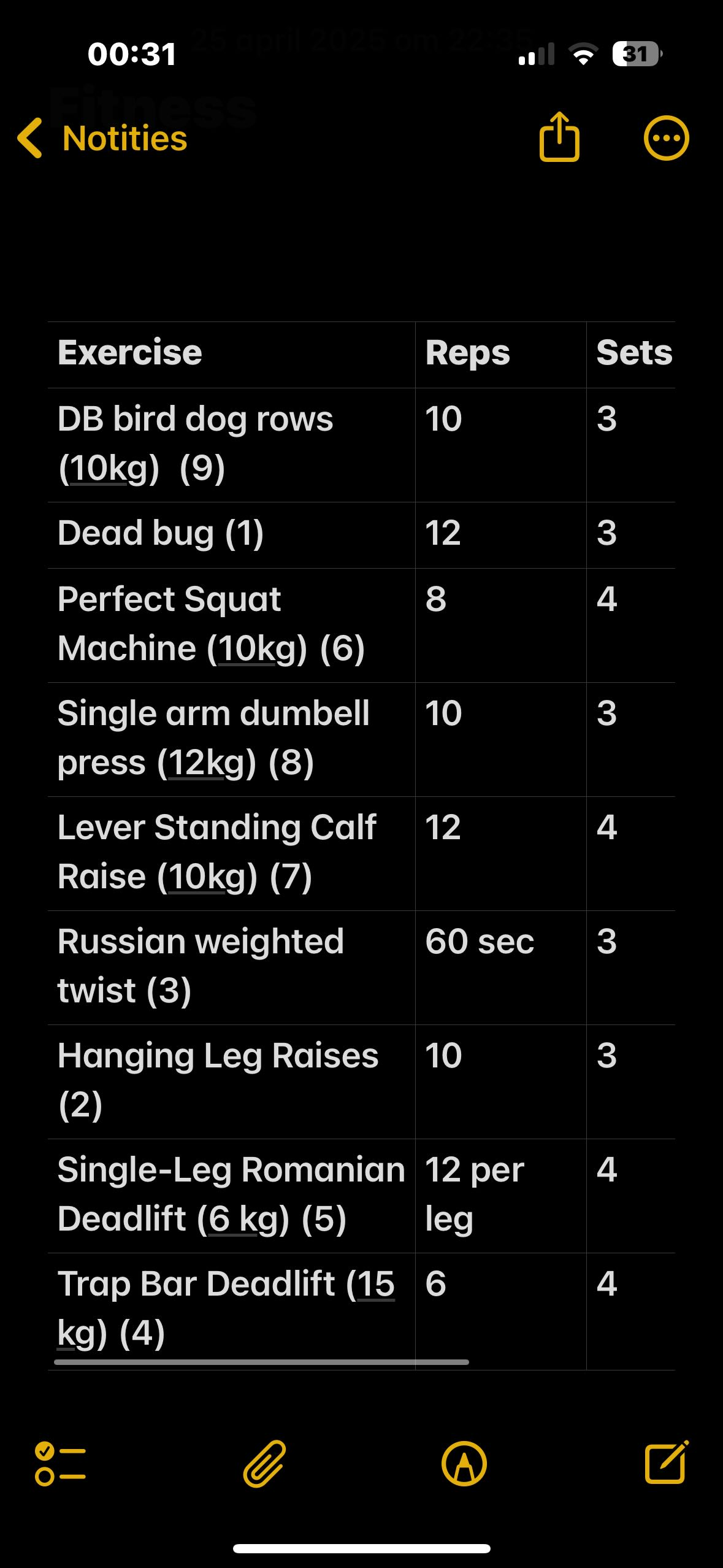Open the more options menu
This screenshot has width=723, height=1568.
click(666, 139)
